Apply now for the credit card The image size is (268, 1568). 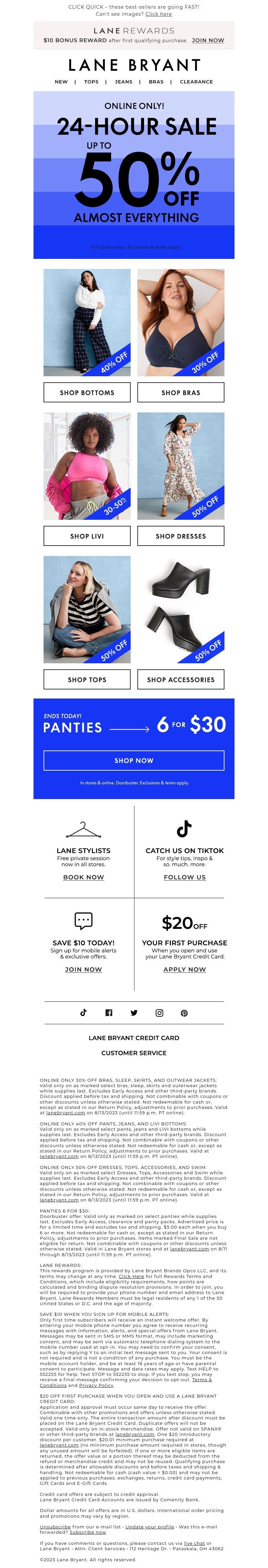point(184,969)
